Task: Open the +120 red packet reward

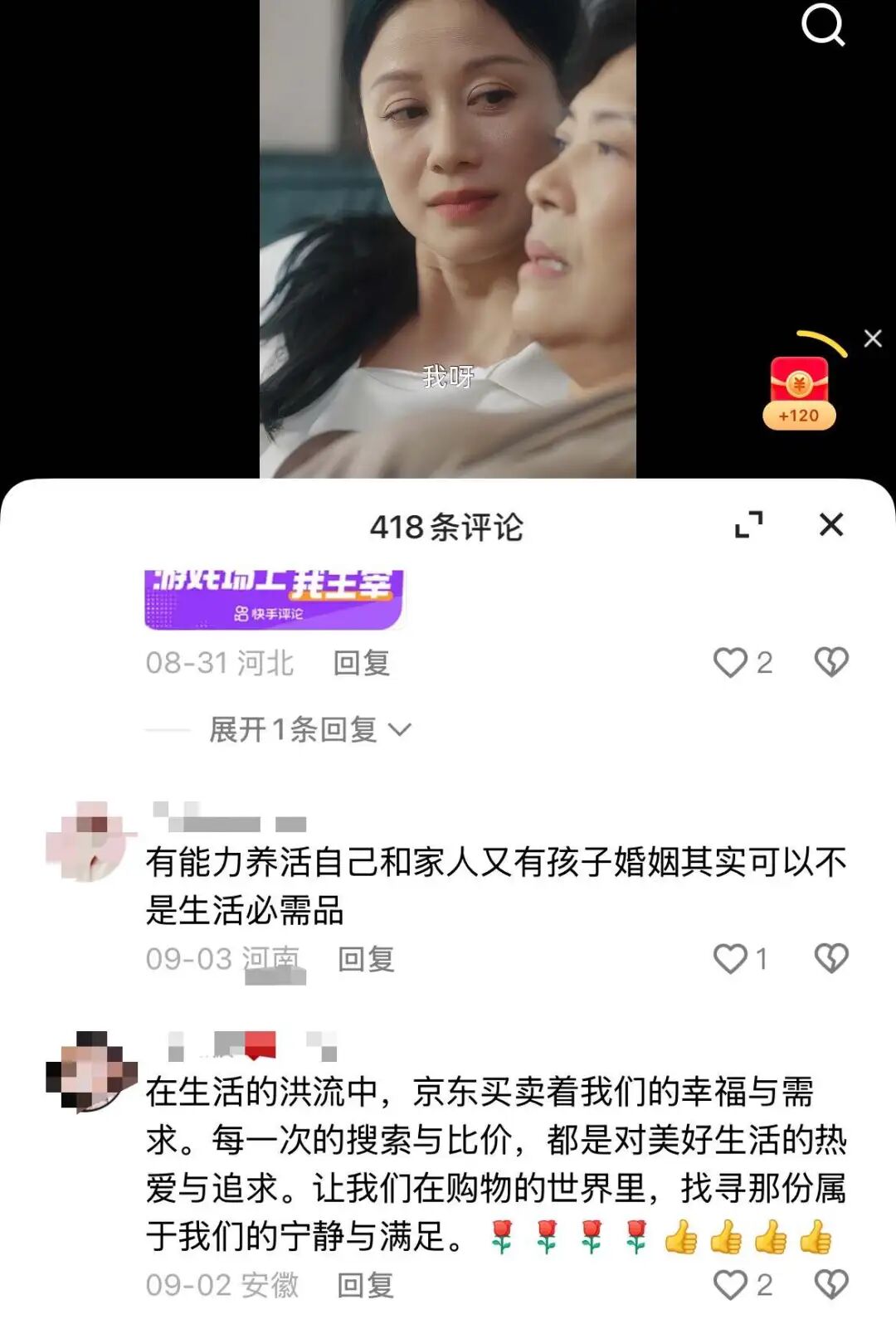Action: tap(799, 392)
